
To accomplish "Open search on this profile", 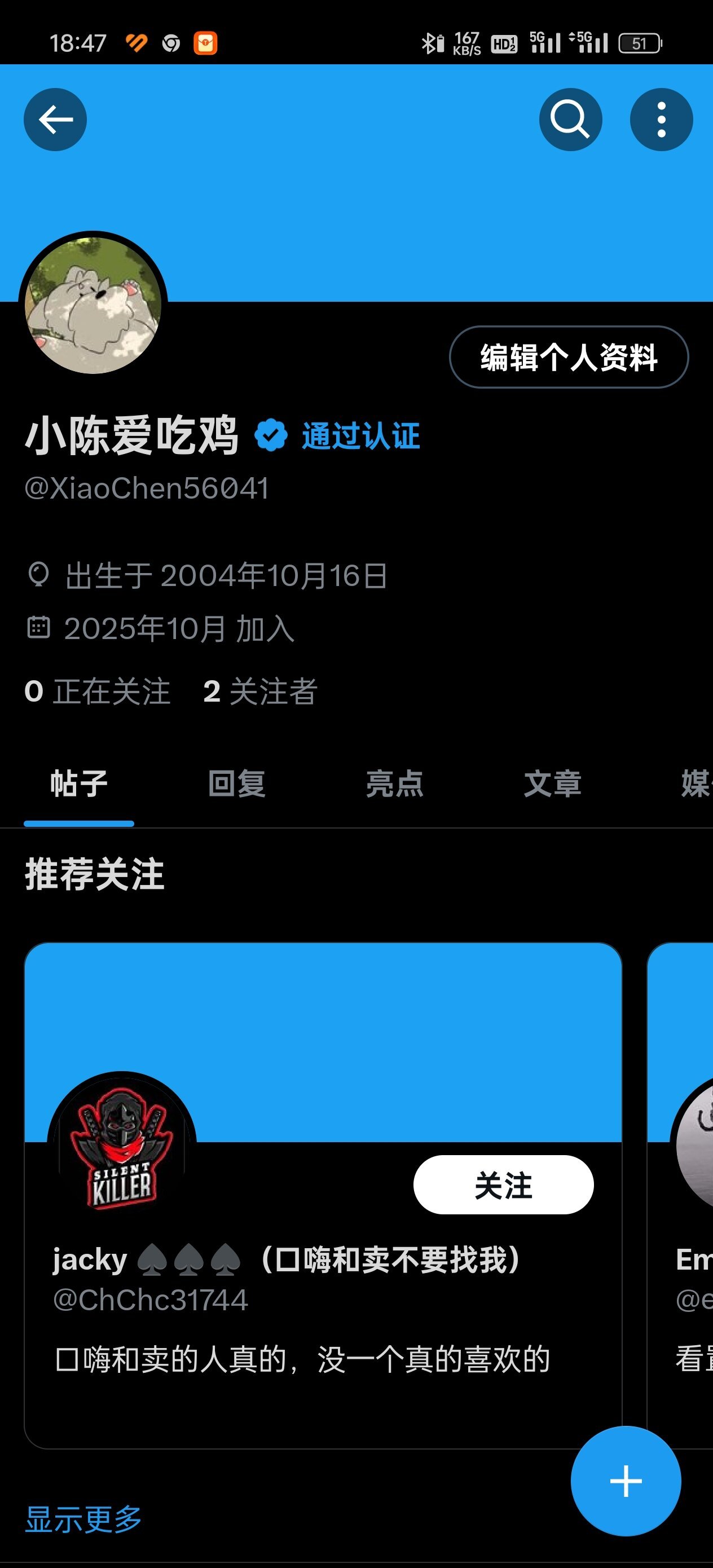I will click(x=570, y=120).
